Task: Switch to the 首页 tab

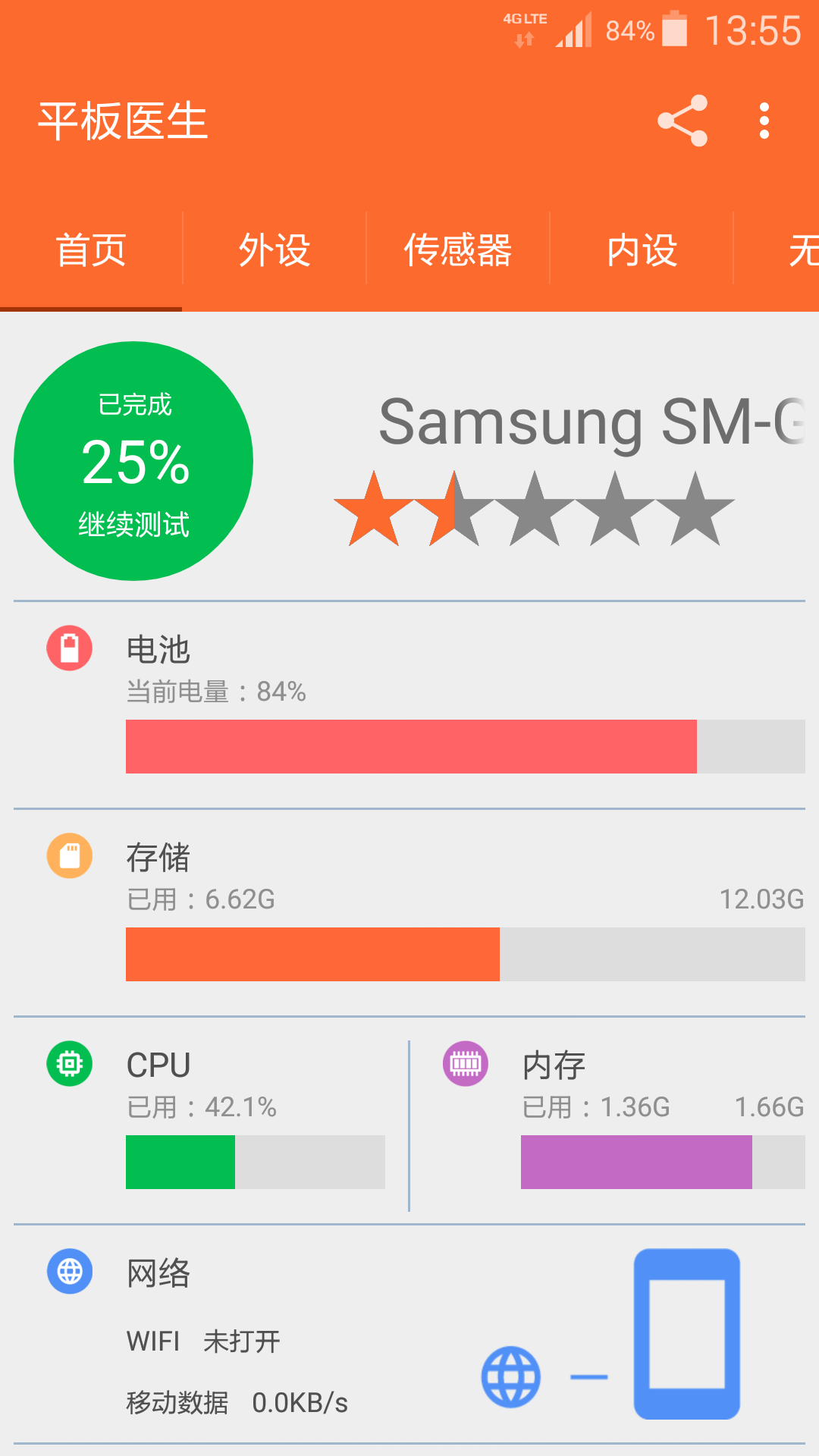Action: (x=91, y=250)
